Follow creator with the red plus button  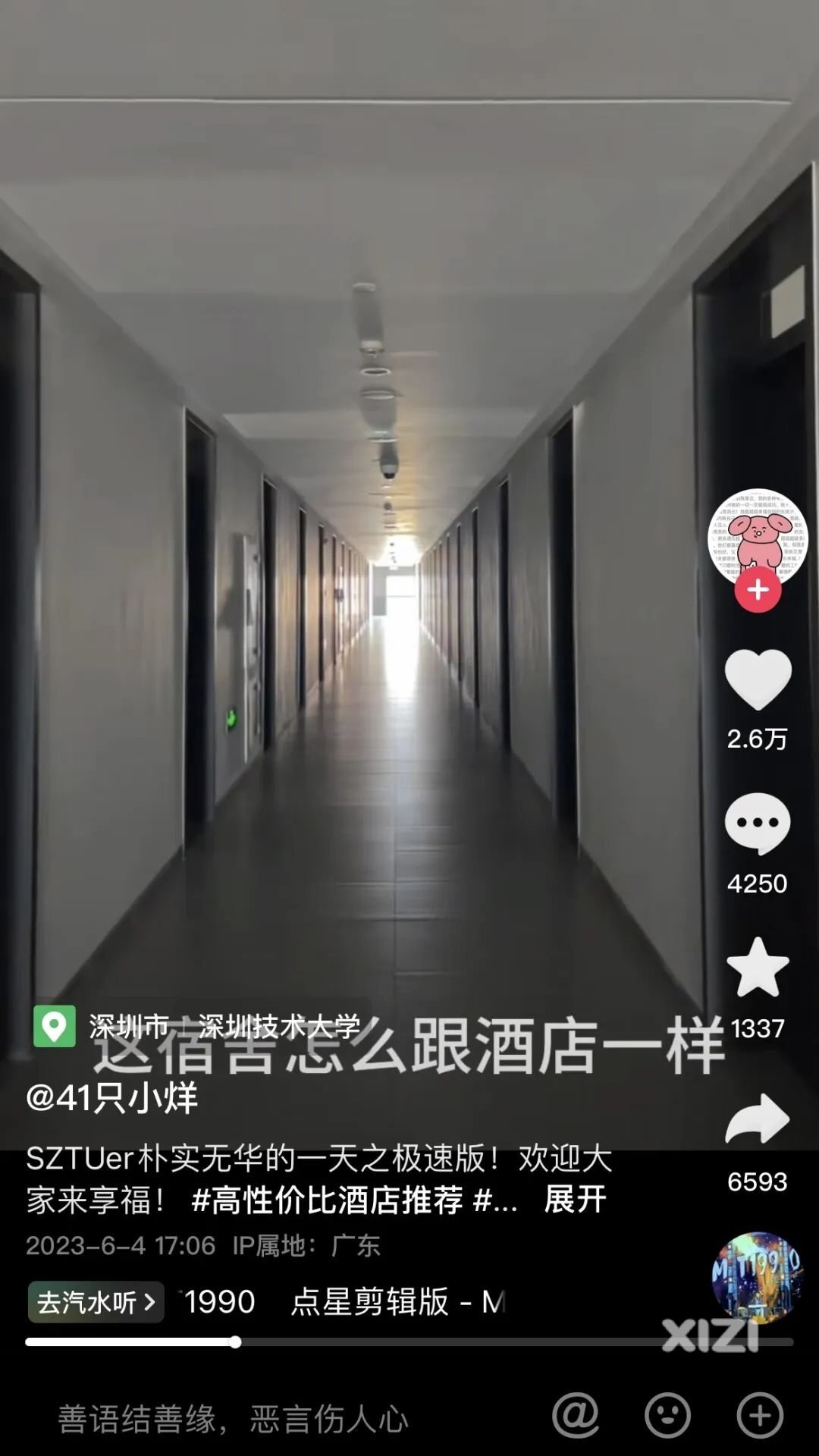point(758,590)
